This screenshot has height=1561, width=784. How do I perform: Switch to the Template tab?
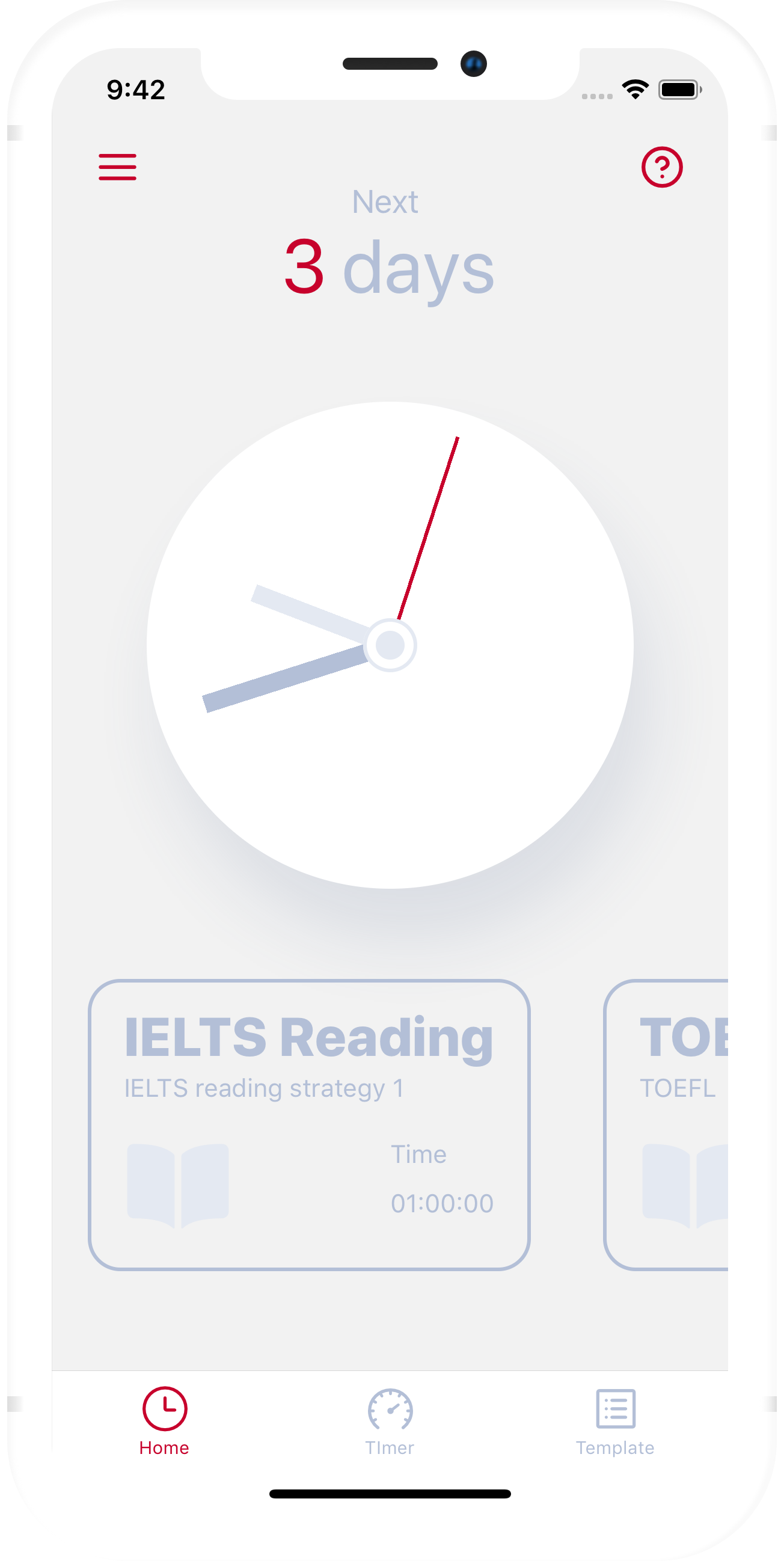pos(615,1421)
